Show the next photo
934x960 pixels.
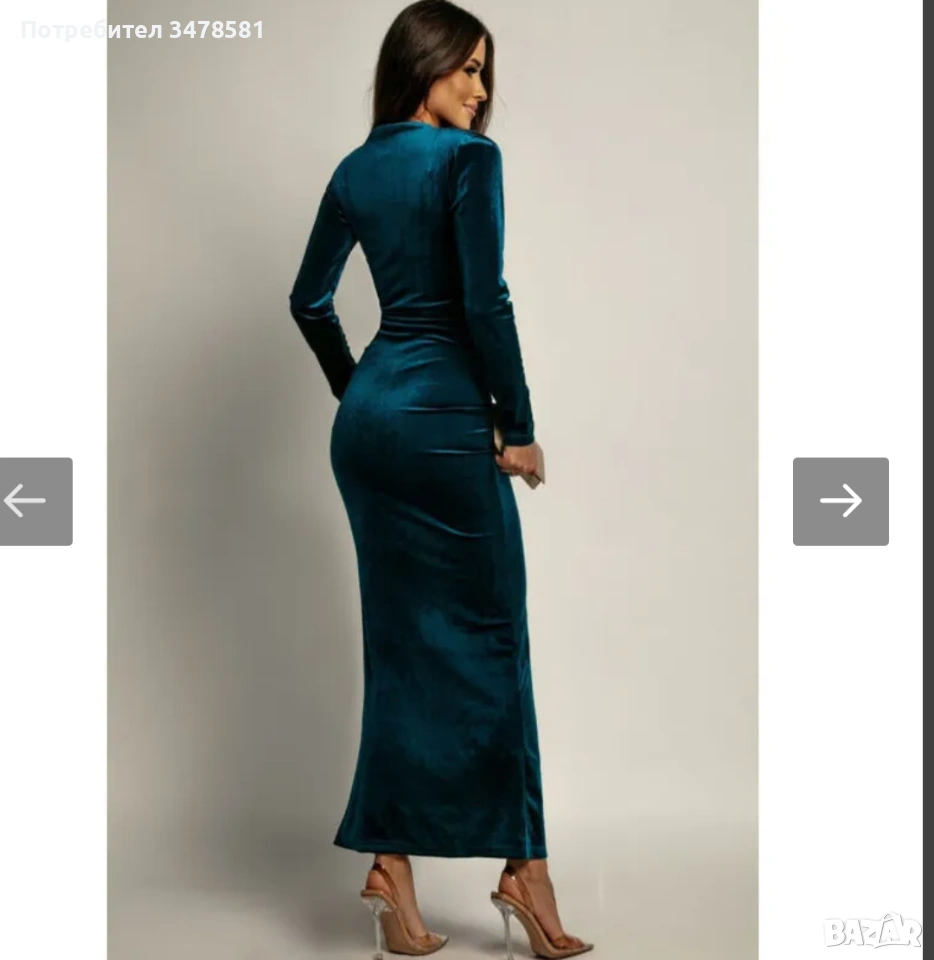point(840,501)
